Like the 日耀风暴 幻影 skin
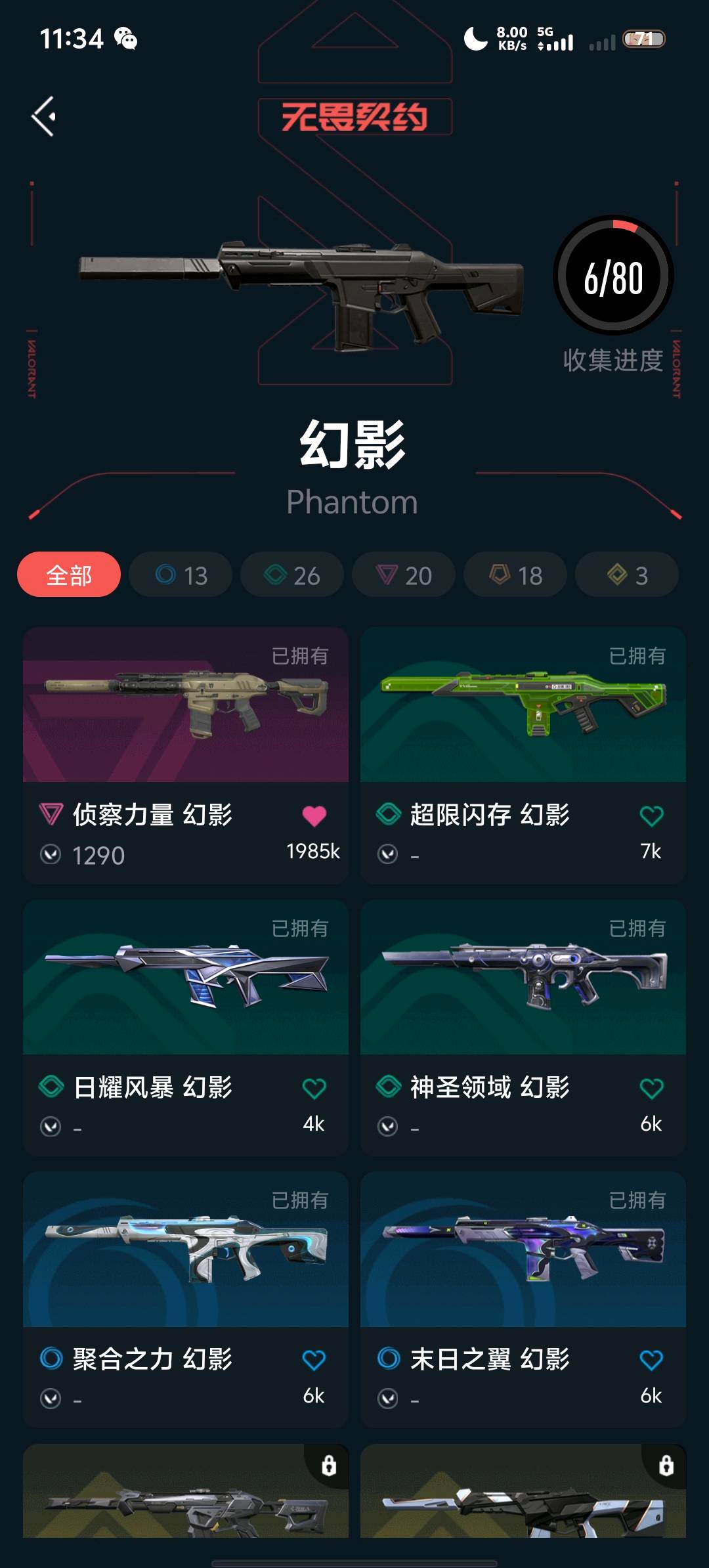This screenshot has height=1568, width=709. point(314,1088)
